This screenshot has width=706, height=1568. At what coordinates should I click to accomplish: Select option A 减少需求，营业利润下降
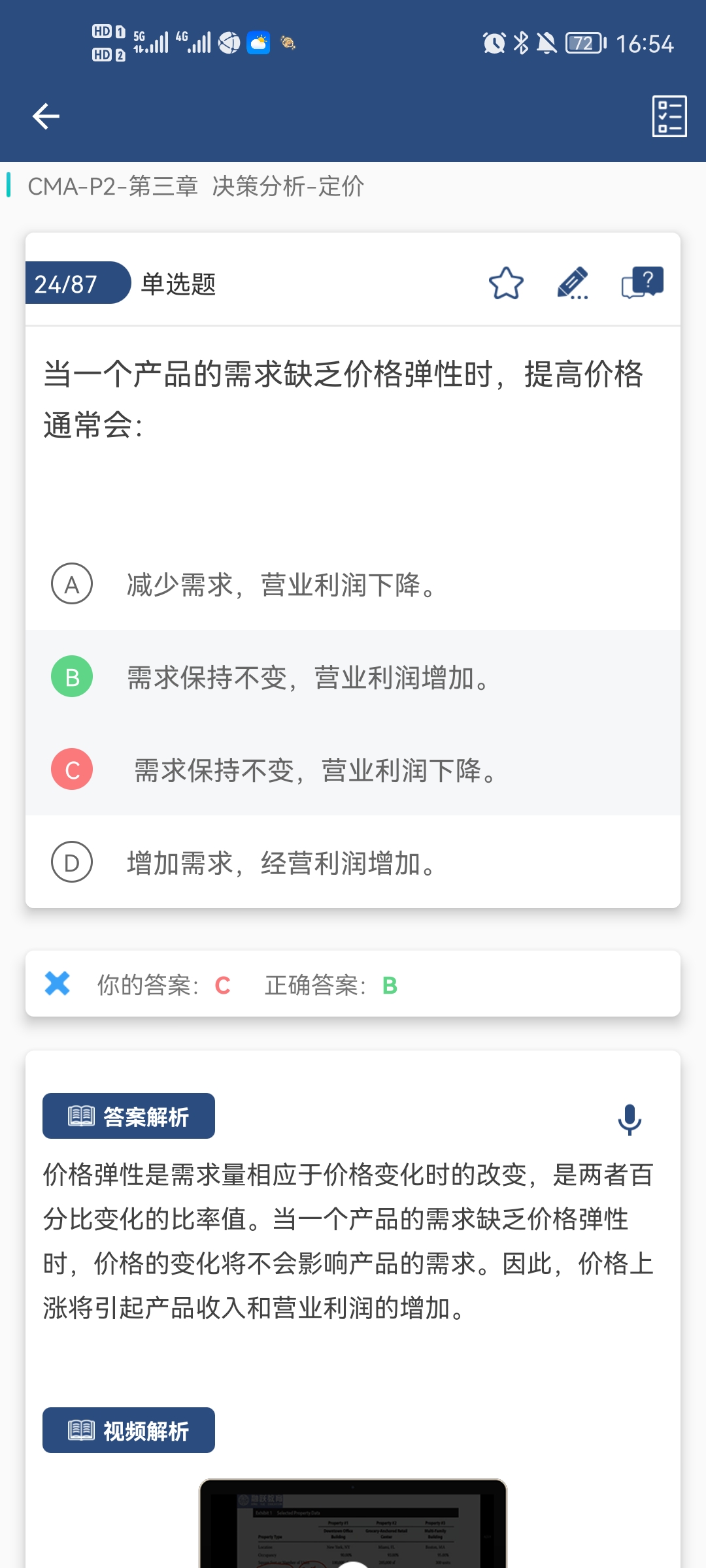pos(353,584)
